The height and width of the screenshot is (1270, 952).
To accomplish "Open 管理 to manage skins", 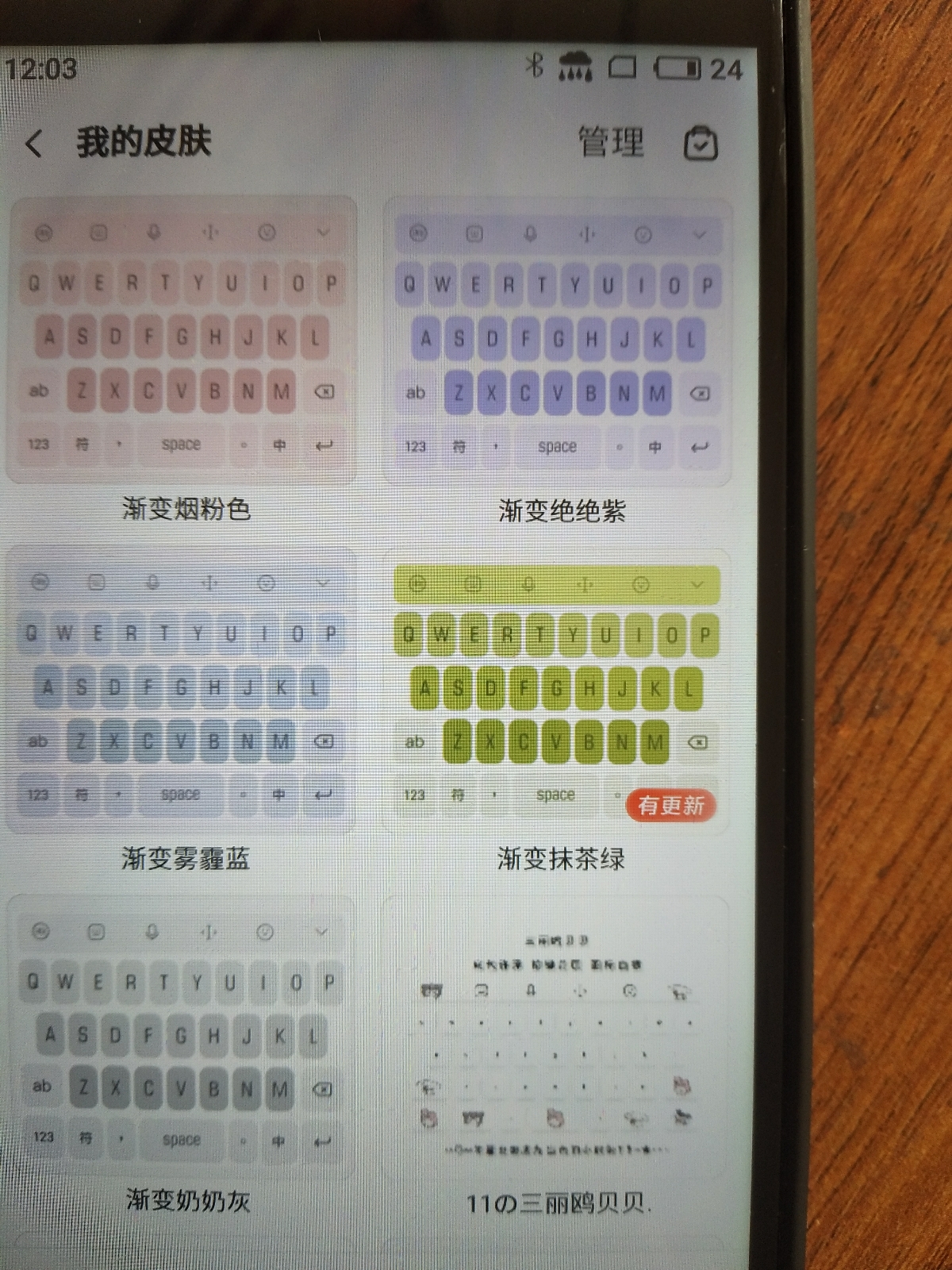I will click(x=610, y=143).
